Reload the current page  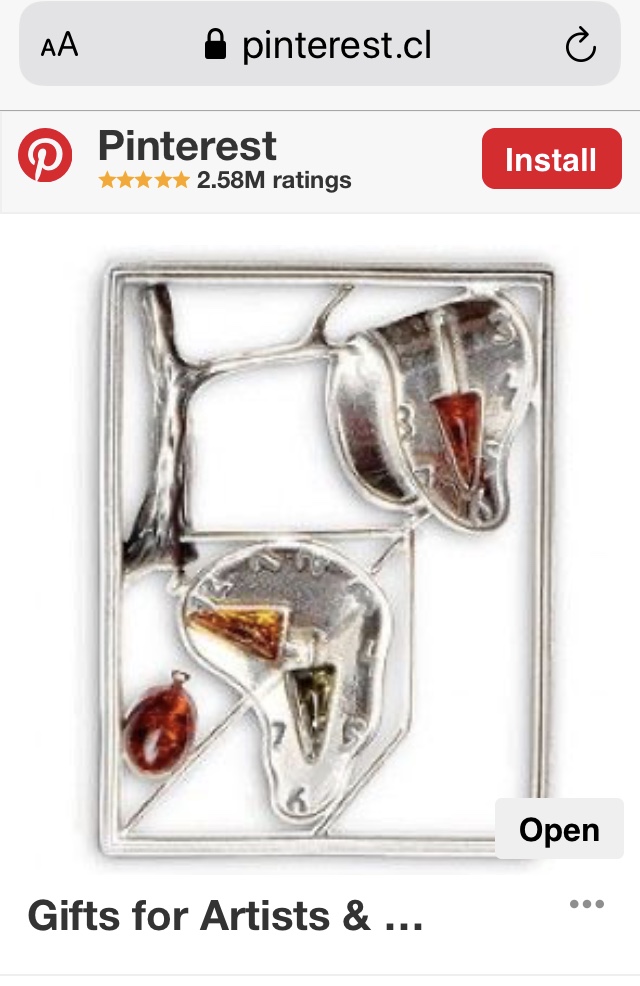click(x=580, y=46)
